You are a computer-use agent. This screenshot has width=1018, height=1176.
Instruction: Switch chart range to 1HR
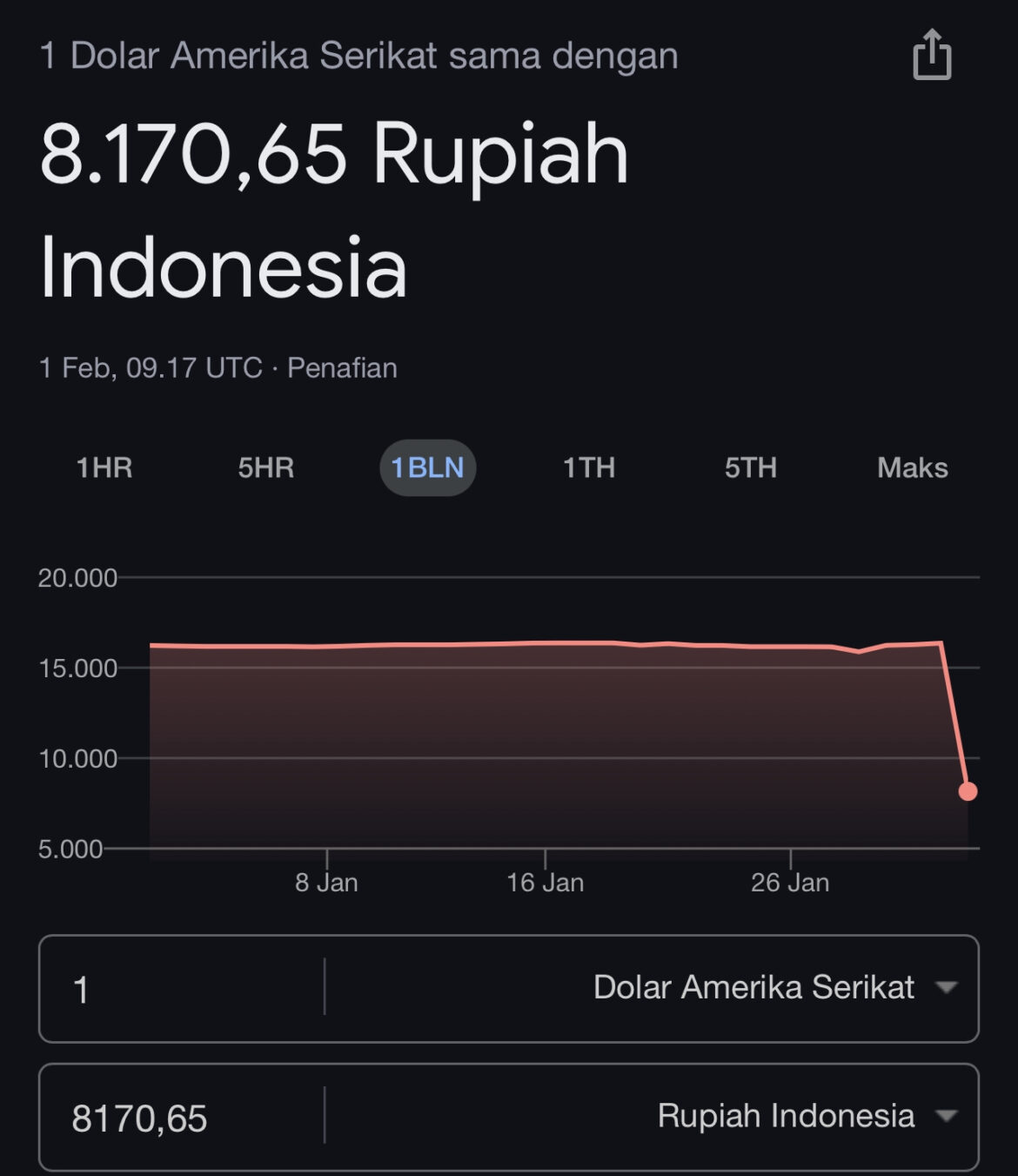tap(104, 467)
